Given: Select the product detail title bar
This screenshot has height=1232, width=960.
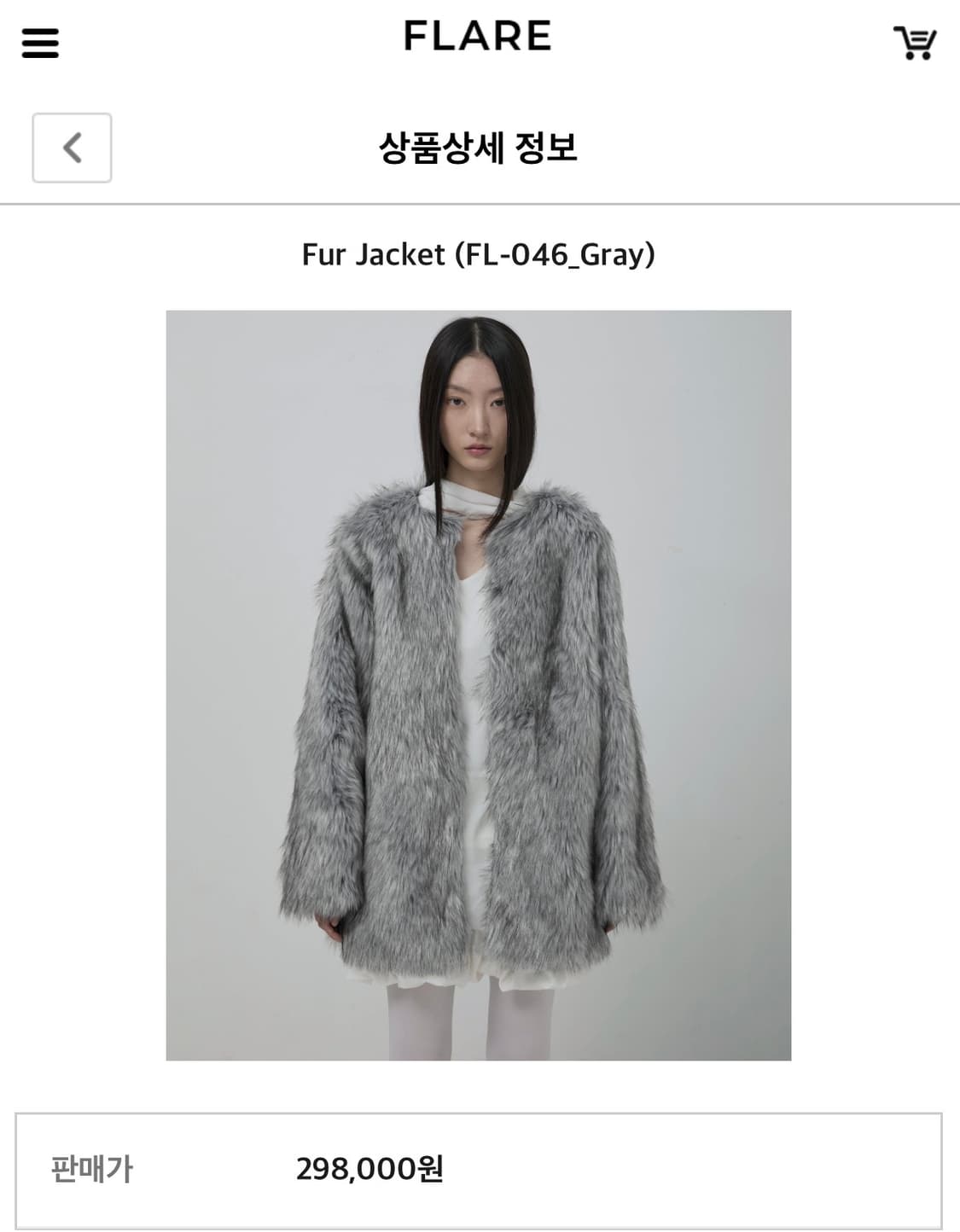Looking at the screenshot, I should 480,147.
